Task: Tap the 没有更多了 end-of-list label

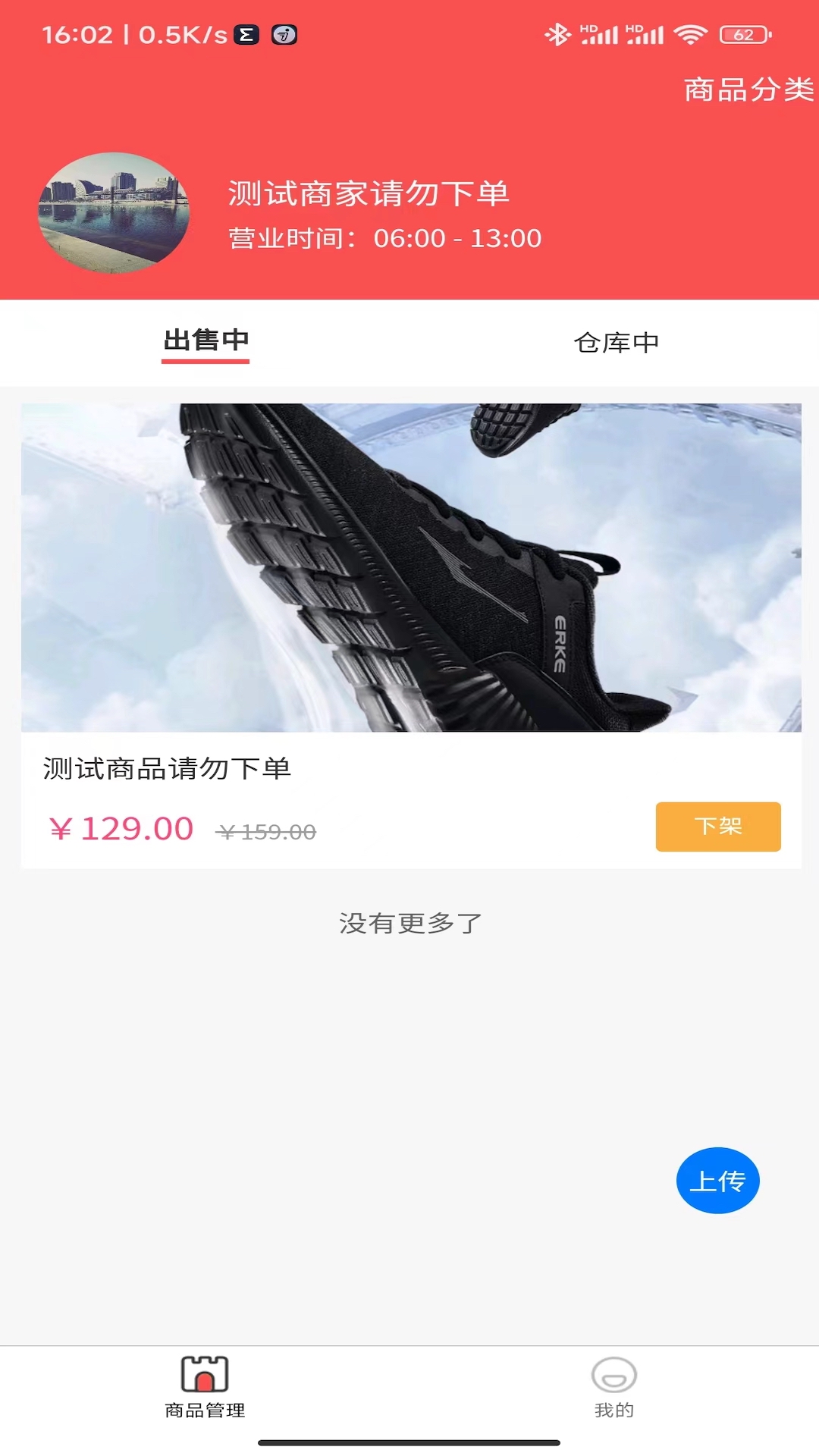Action: [409, 924]
